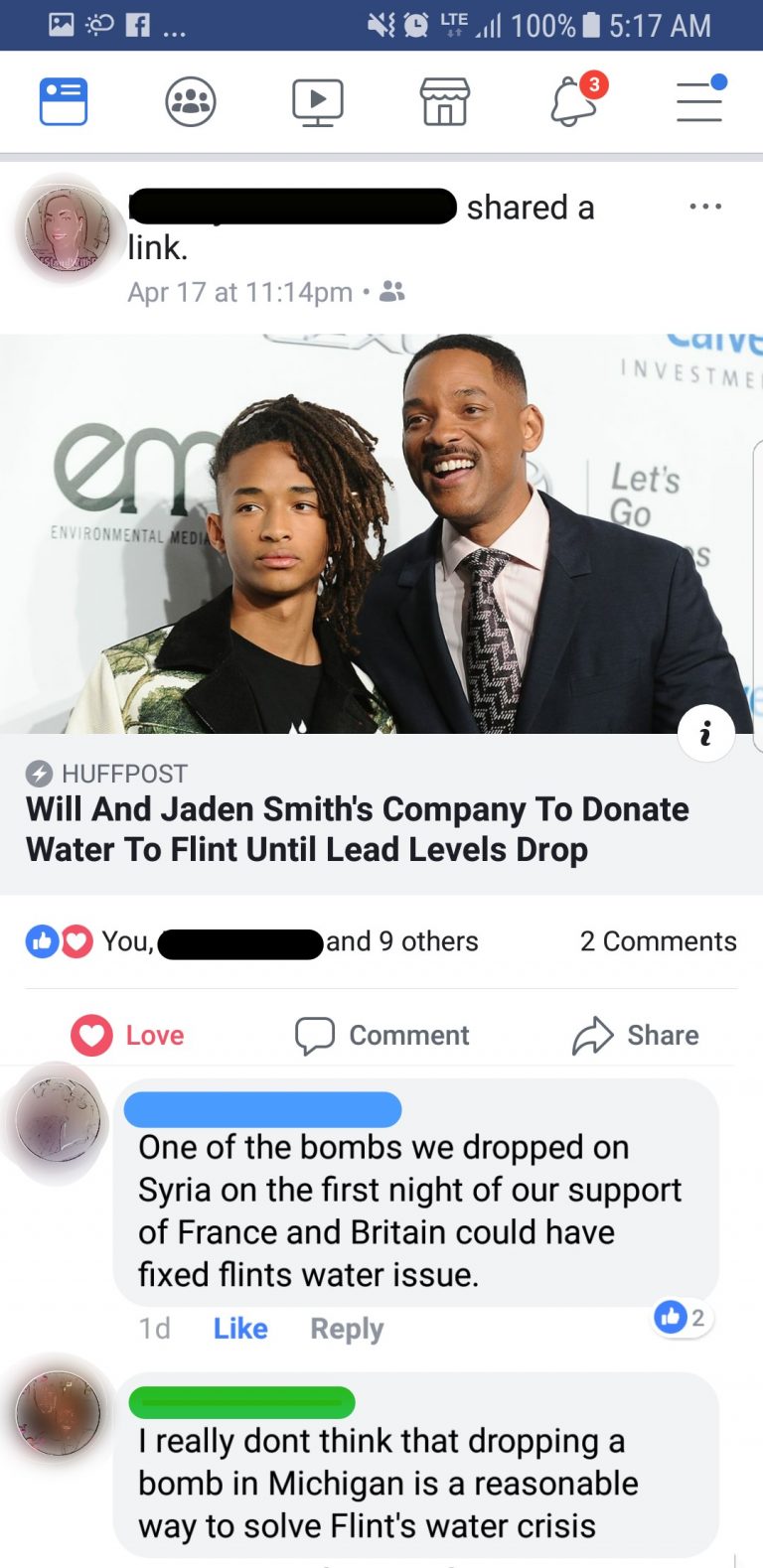Open the Michigan commenter's profile picture
Screen dimensions: 763x1568
[x=59, y=1413]
